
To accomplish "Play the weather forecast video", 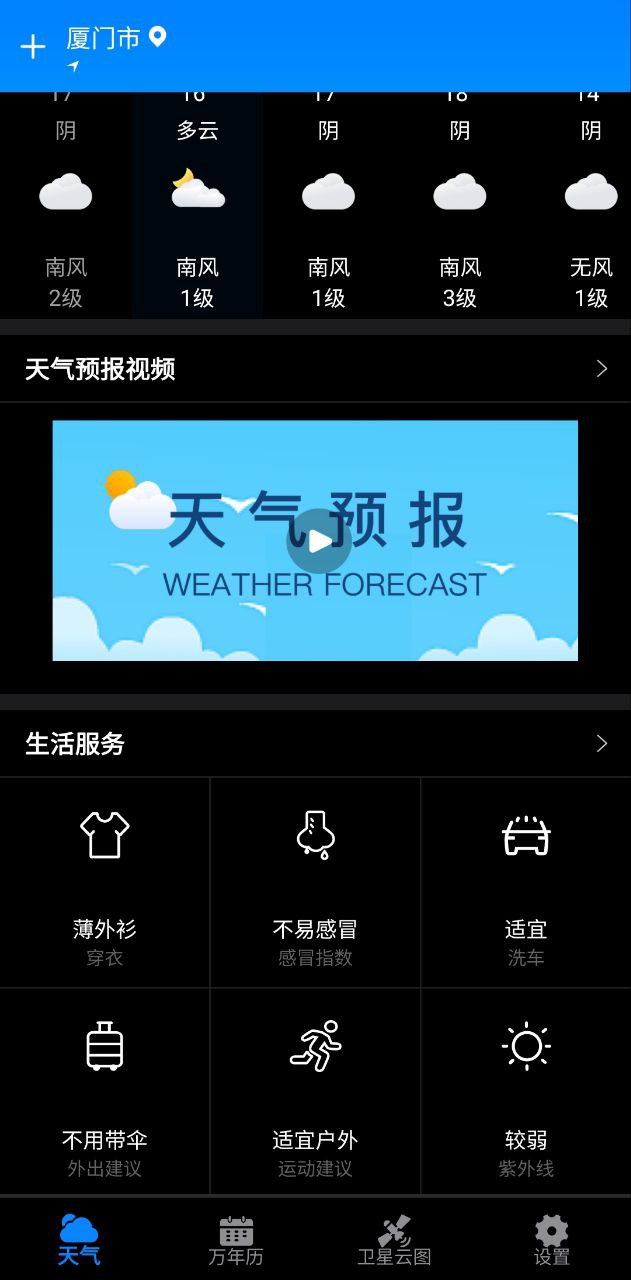I will point(318,541).
